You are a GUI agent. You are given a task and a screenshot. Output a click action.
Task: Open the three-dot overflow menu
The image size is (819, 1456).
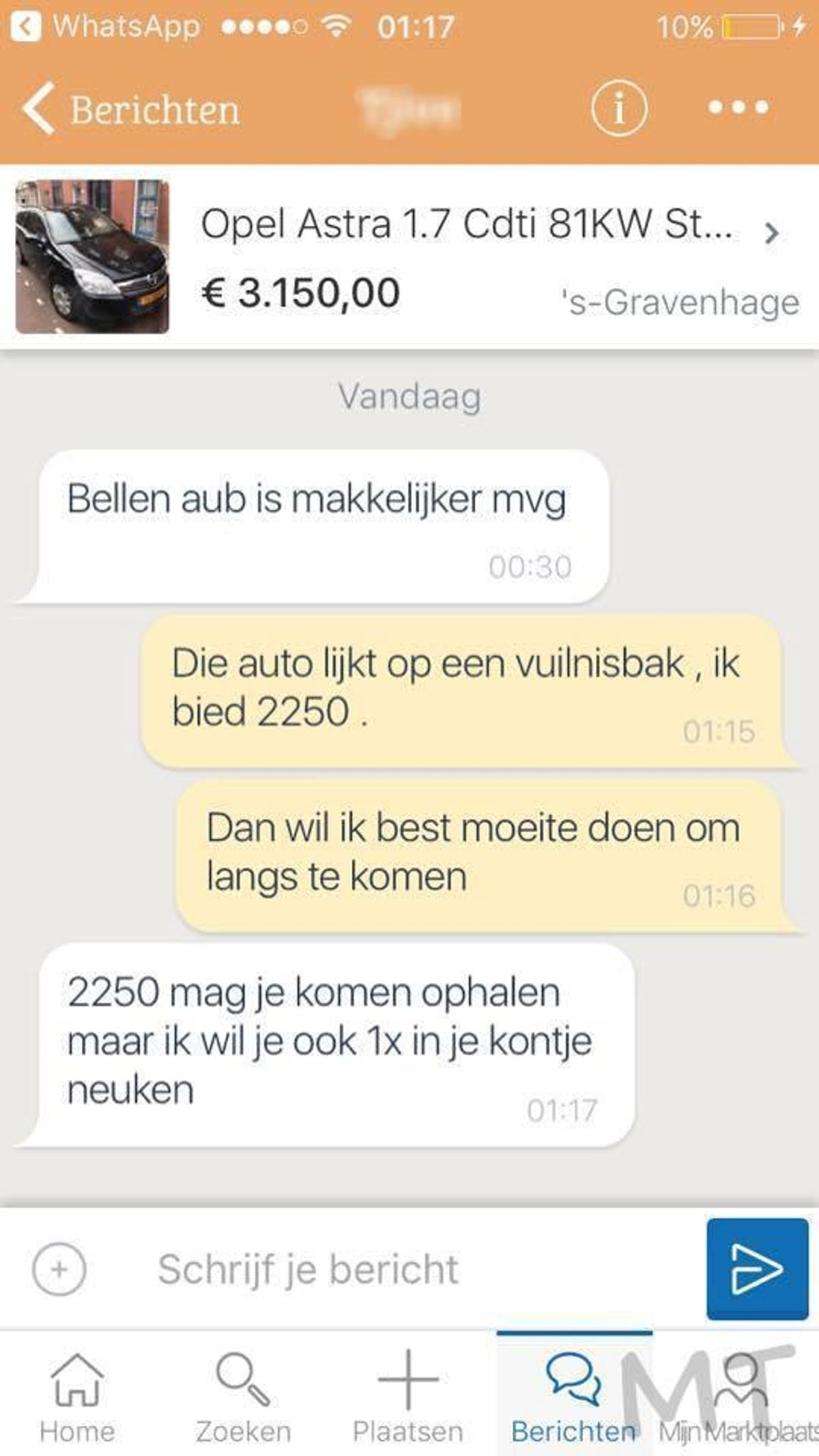coord(738,108)
